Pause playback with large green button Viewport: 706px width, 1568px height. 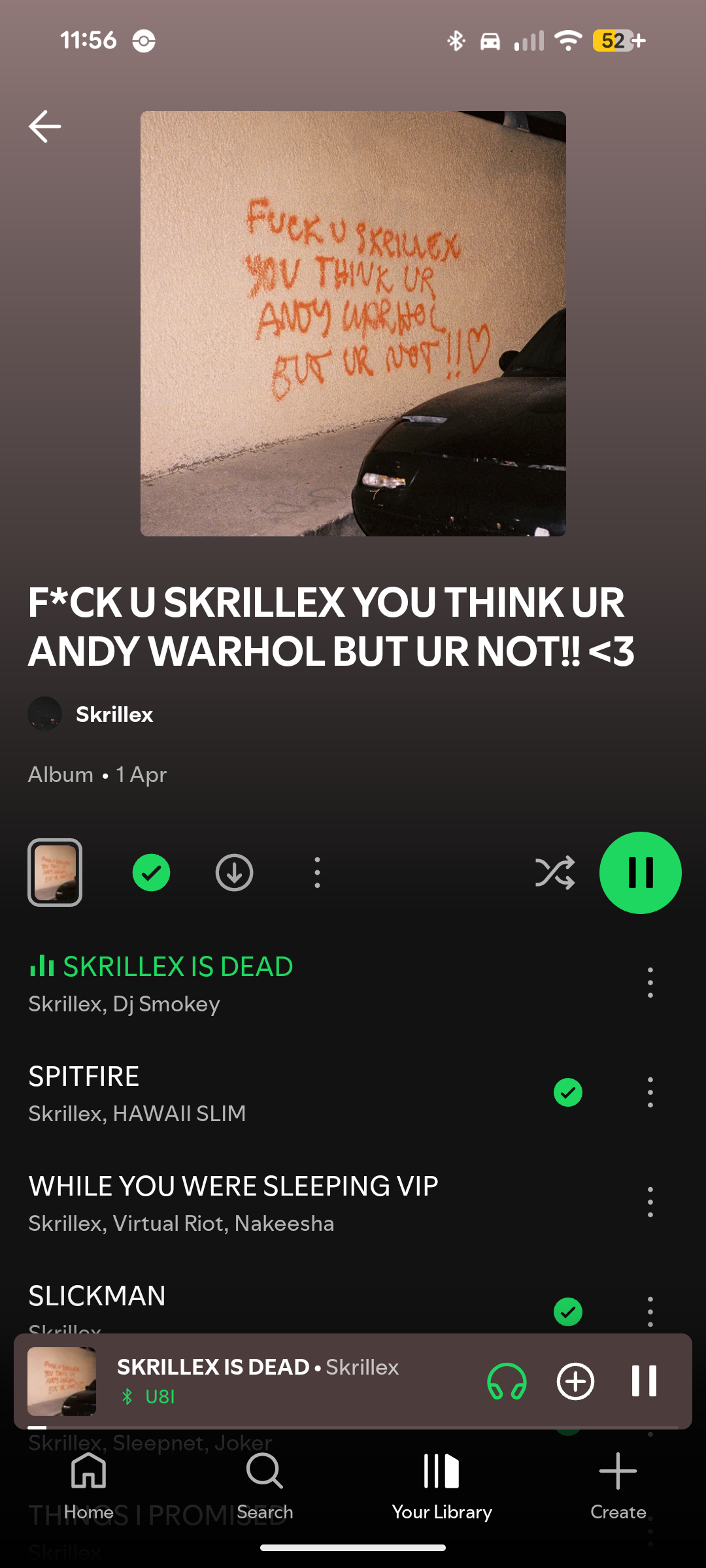(640, 872)
